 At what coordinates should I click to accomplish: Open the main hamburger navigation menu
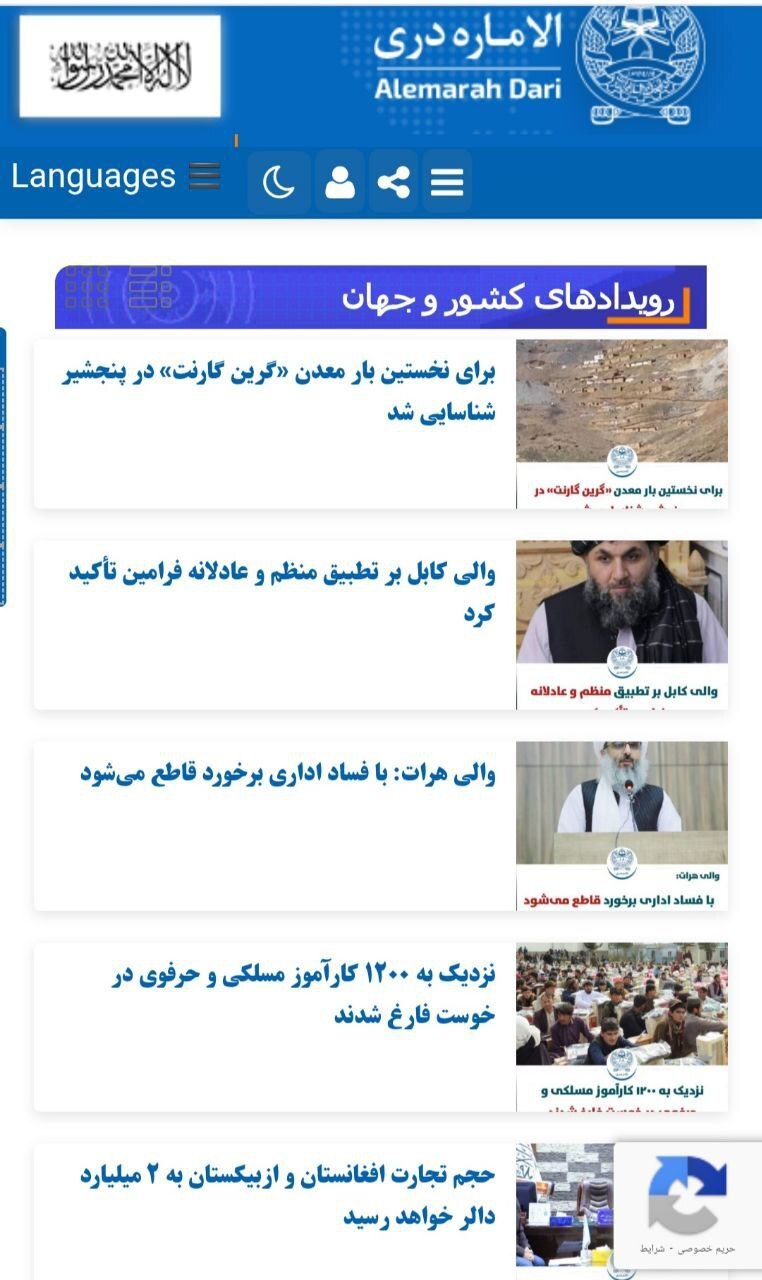coord(447,181)
